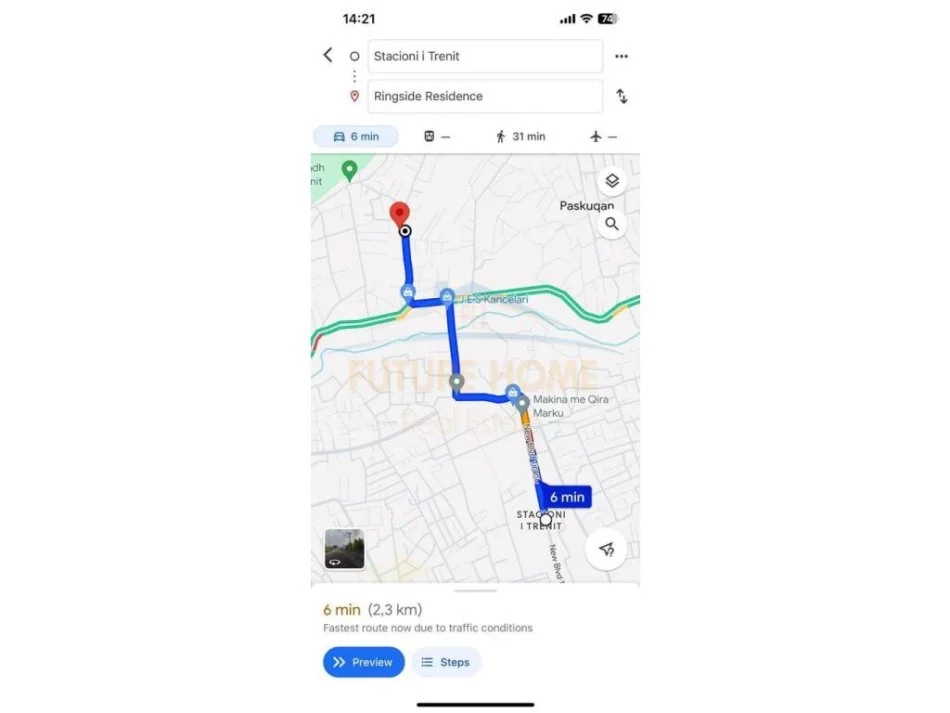Edit the starting point Stacioni i Trenit

[485, 57]
